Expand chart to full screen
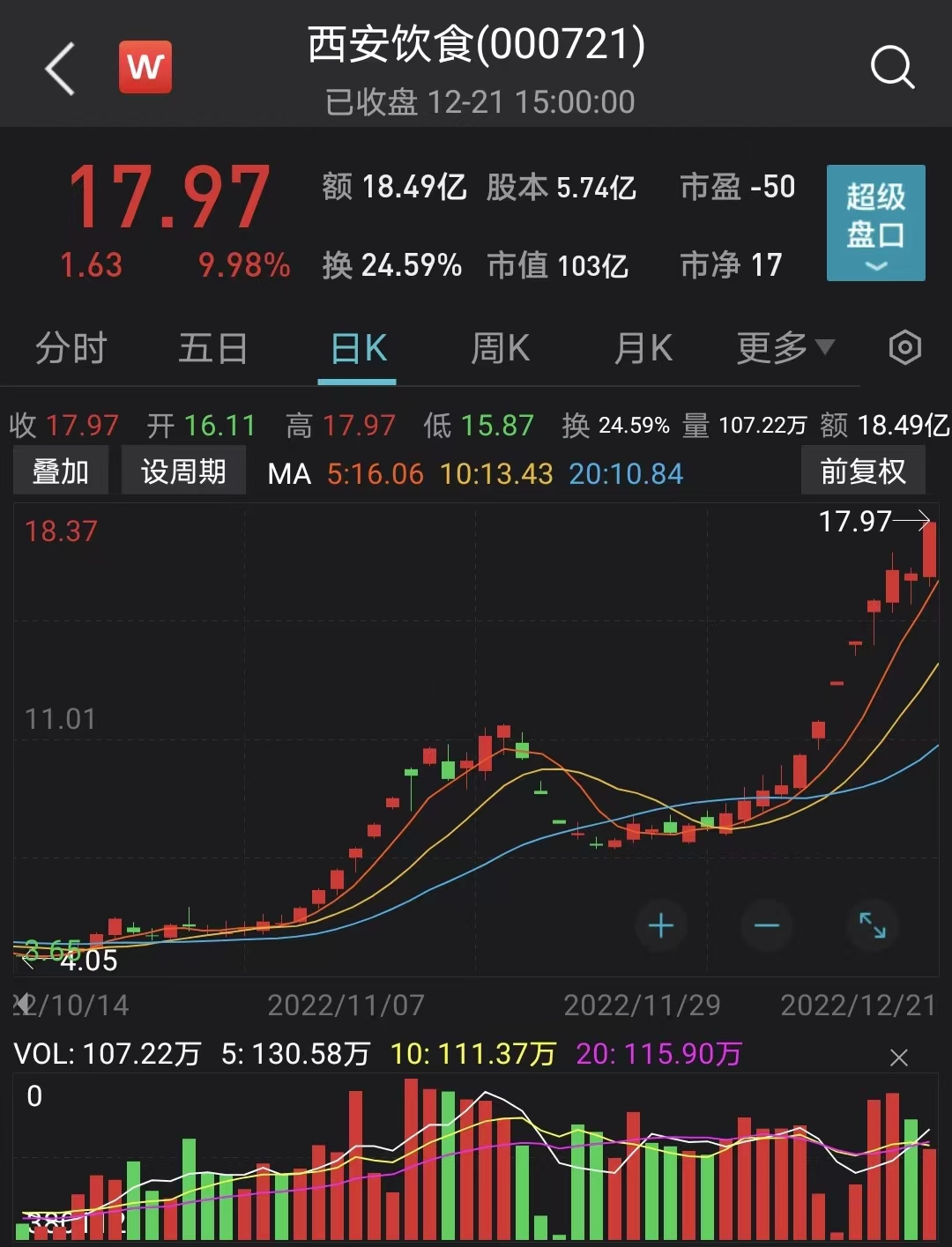Image resolution: width=952 pixels, height=1247 pixels. (873, 925)
